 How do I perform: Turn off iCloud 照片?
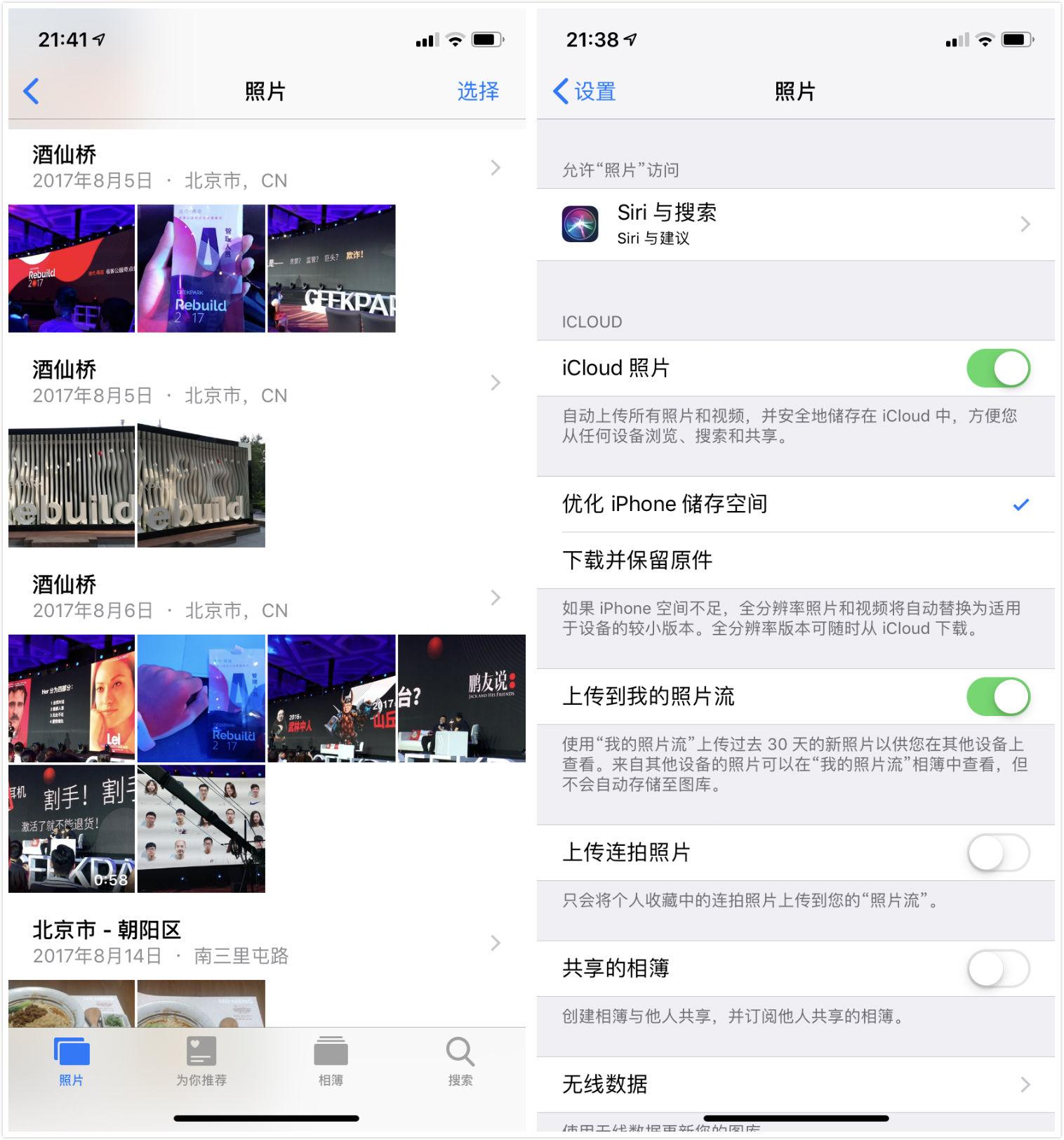[x=997, y=369]
